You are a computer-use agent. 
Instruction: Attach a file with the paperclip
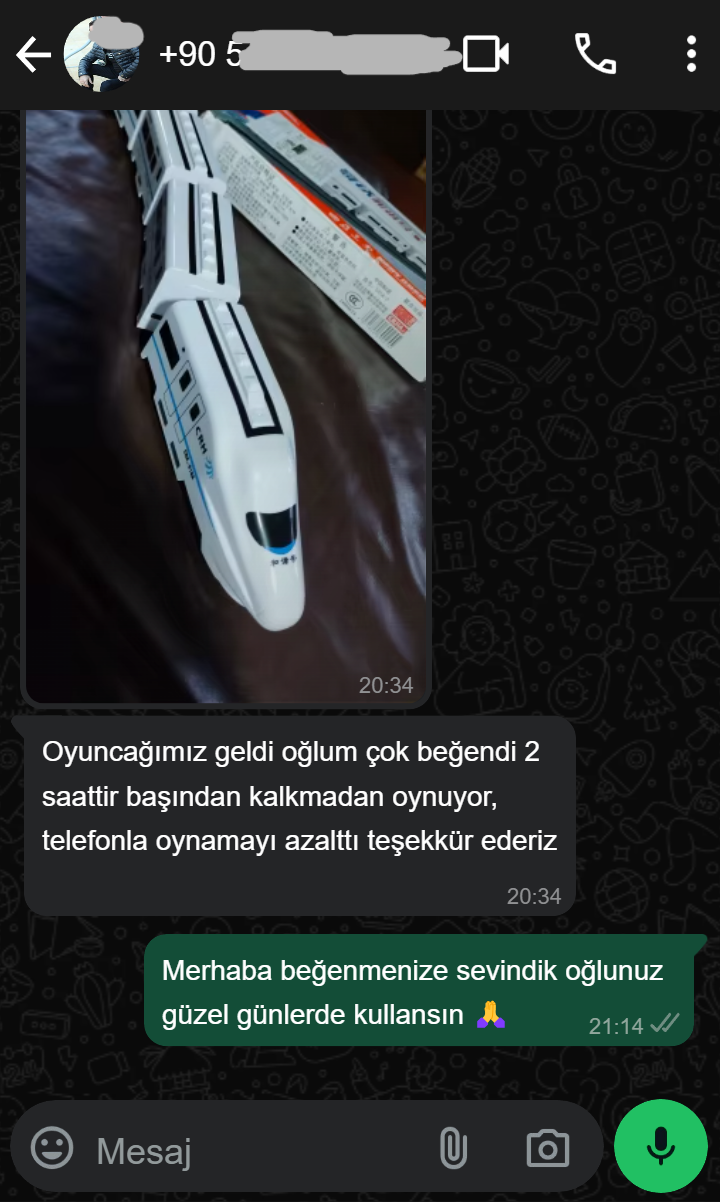(453, 1148)
